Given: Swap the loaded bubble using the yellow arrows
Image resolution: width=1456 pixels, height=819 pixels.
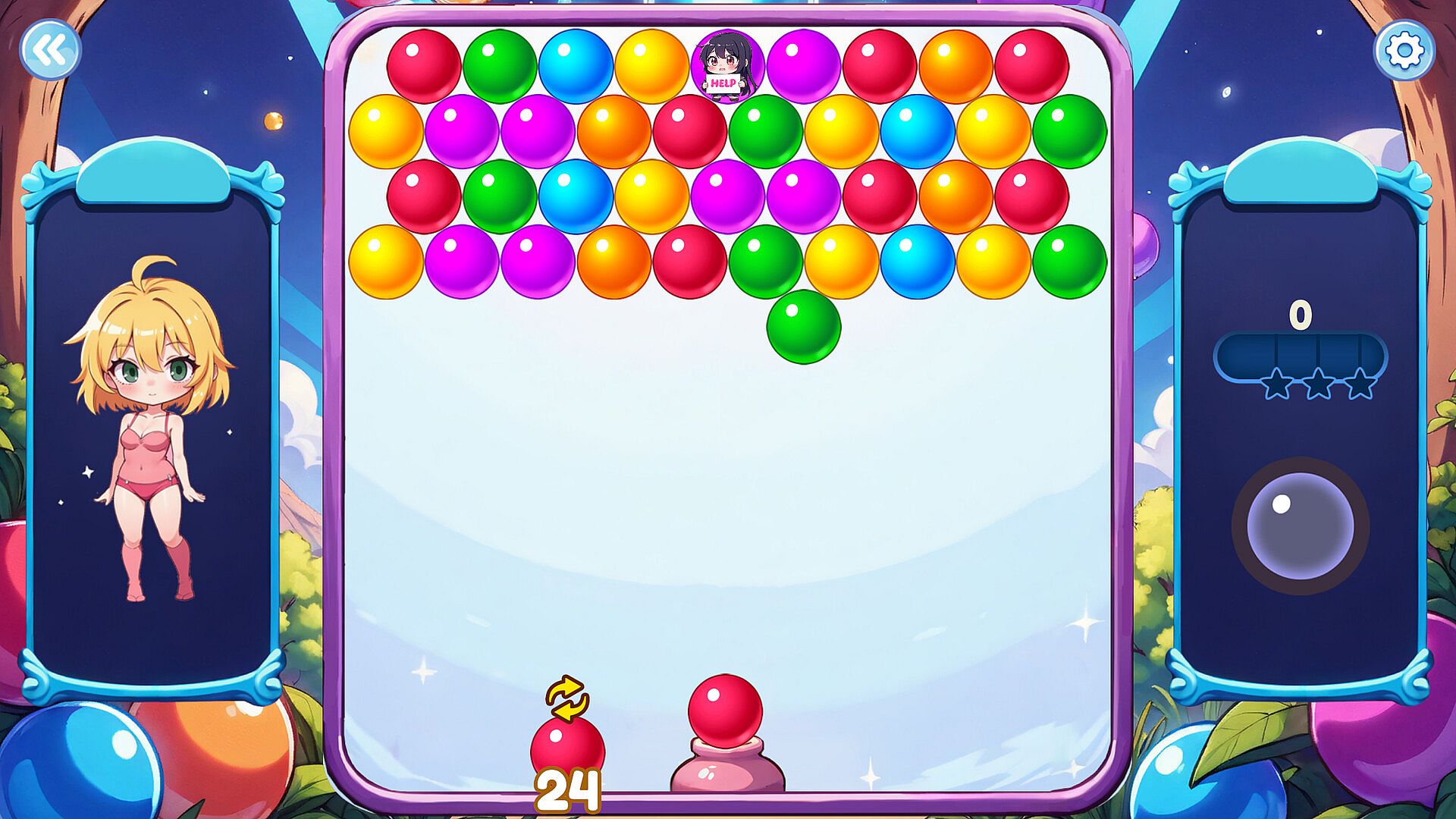Looking at the screenshot, I should pyautogui.click(x=566, y=698).
